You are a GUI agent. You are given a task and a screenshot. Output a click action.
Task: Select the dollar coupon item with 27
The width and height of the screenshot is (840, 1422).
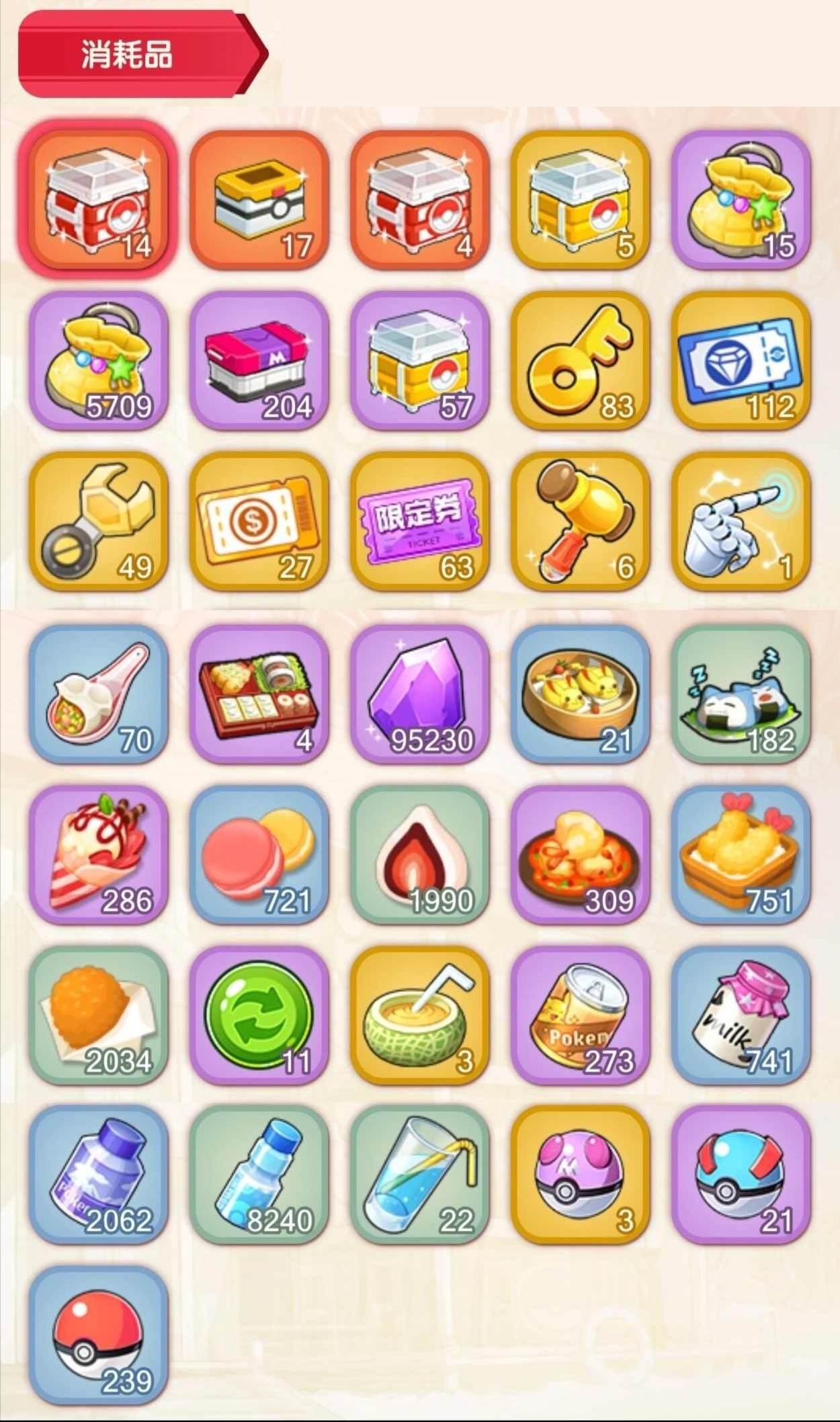259,521
